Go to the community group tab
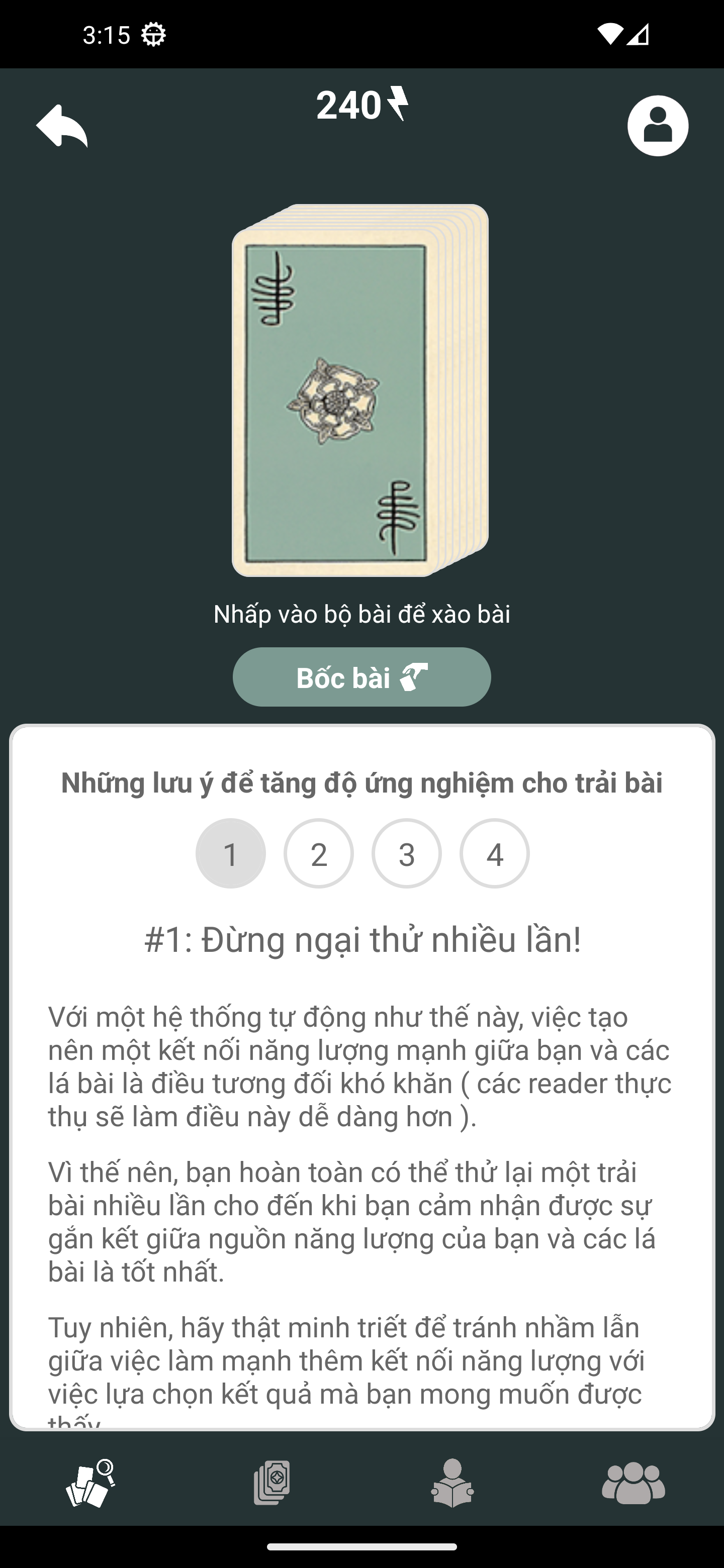The image size is (724, 1568). 633,1483
